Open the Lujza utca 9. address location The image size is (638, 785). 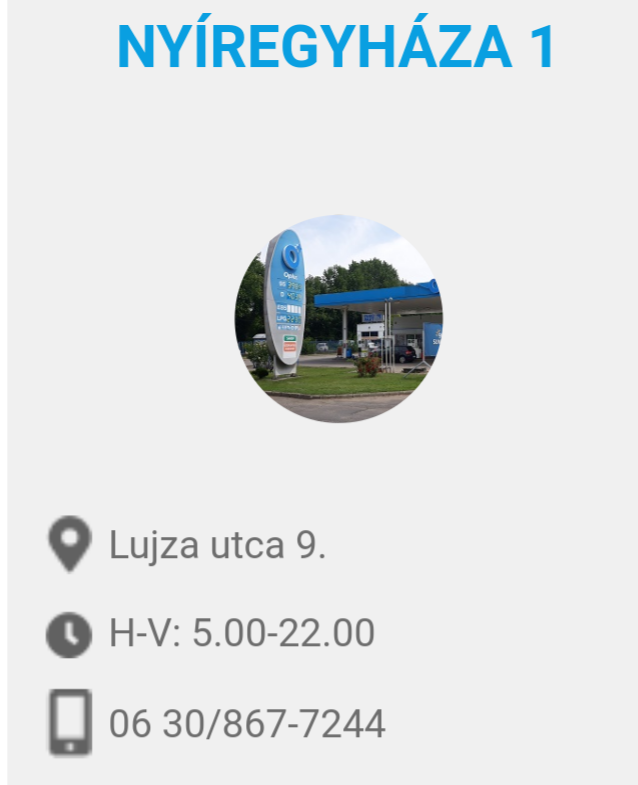[x=217, y=545]
